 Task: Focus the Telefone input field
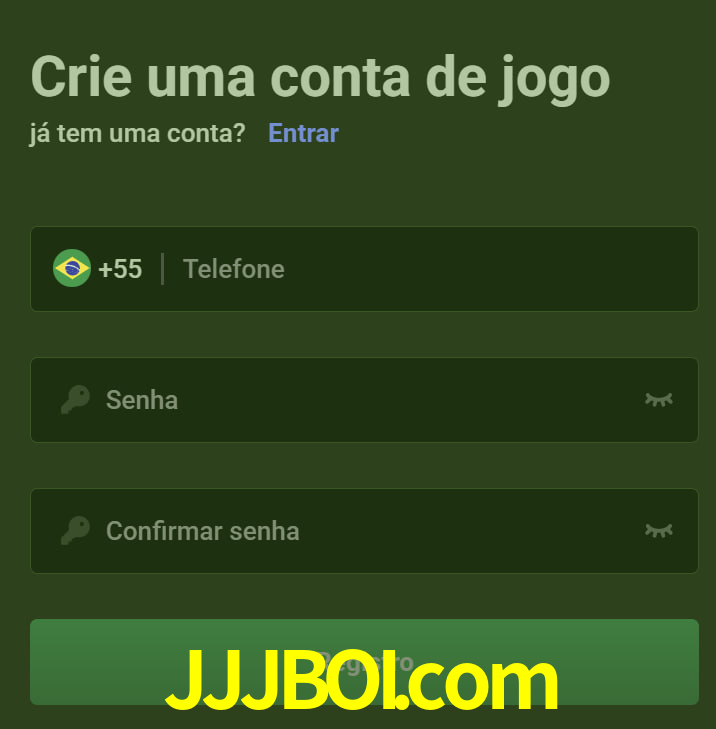point(430,269)
